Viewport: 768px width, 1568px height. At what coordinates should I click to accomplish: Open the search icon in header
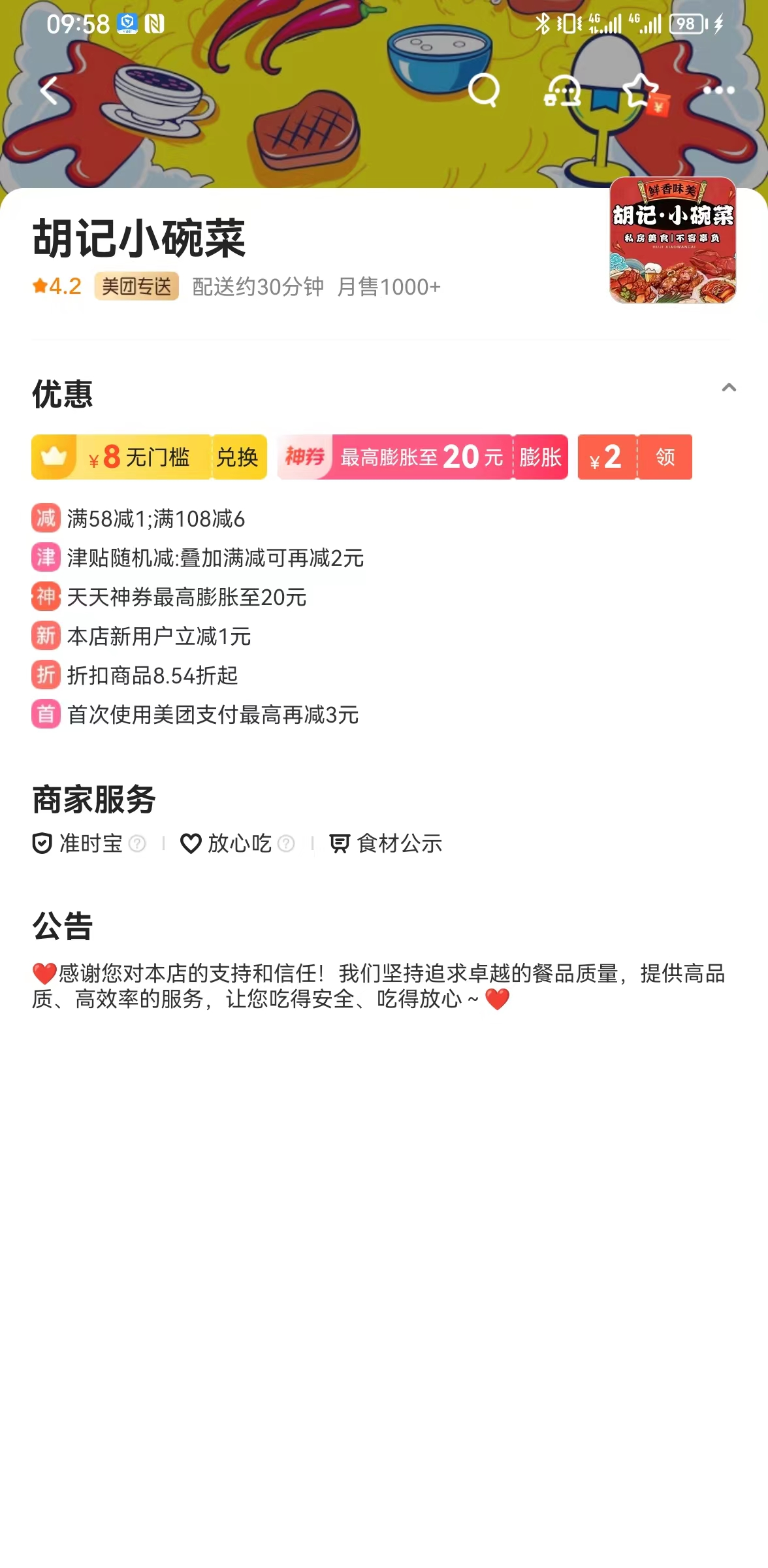coord(484,90)
